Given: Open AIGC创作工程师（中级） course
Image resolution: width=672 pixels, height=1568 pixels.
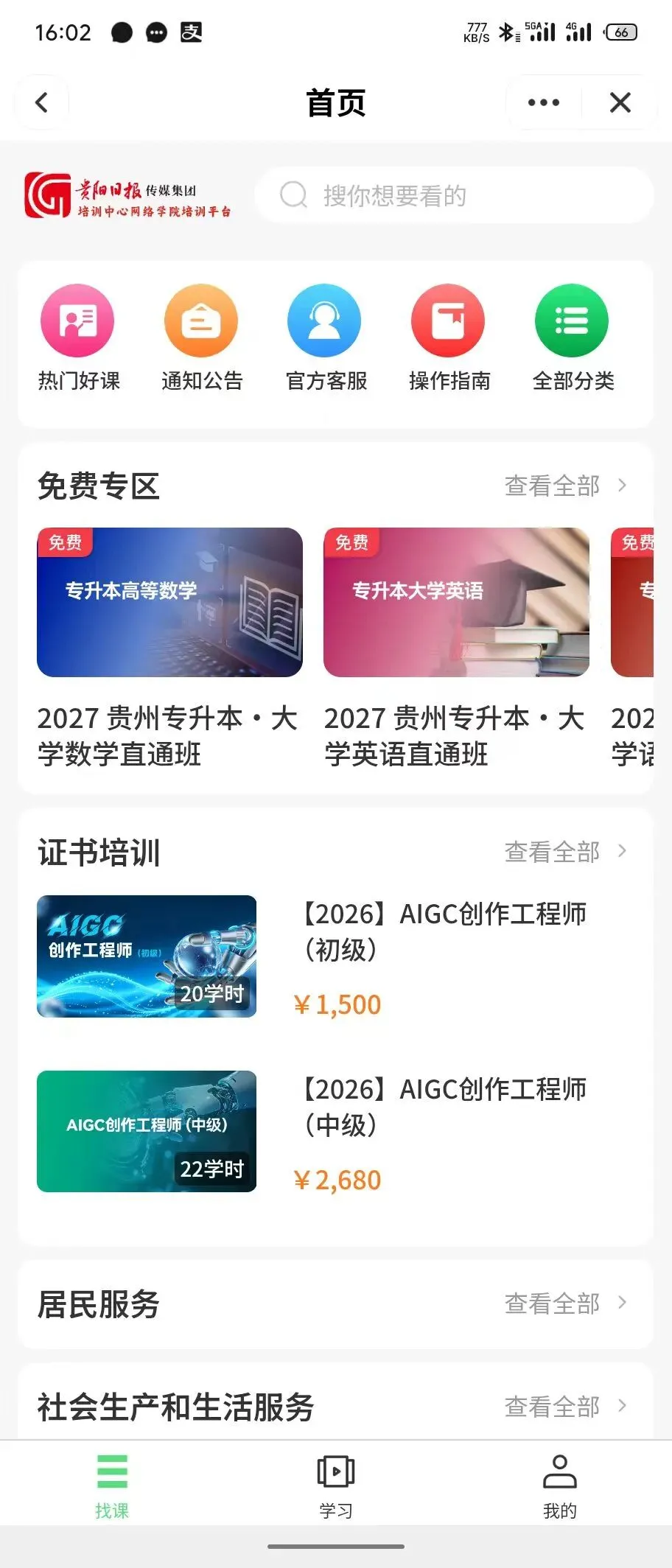Looking at the screenshot, I should pyautogui.click(x=147, y=1131).
